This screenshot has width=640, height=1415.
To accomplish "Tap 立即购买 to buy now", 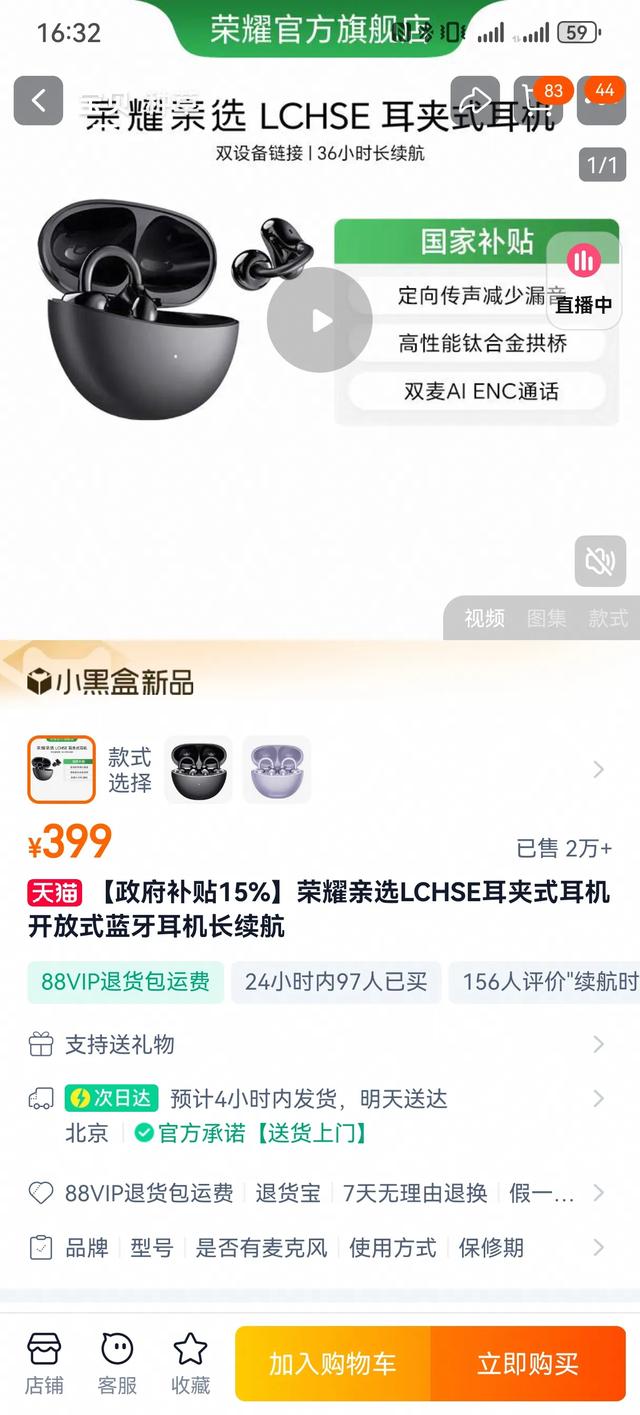I will click(528, 1363).
